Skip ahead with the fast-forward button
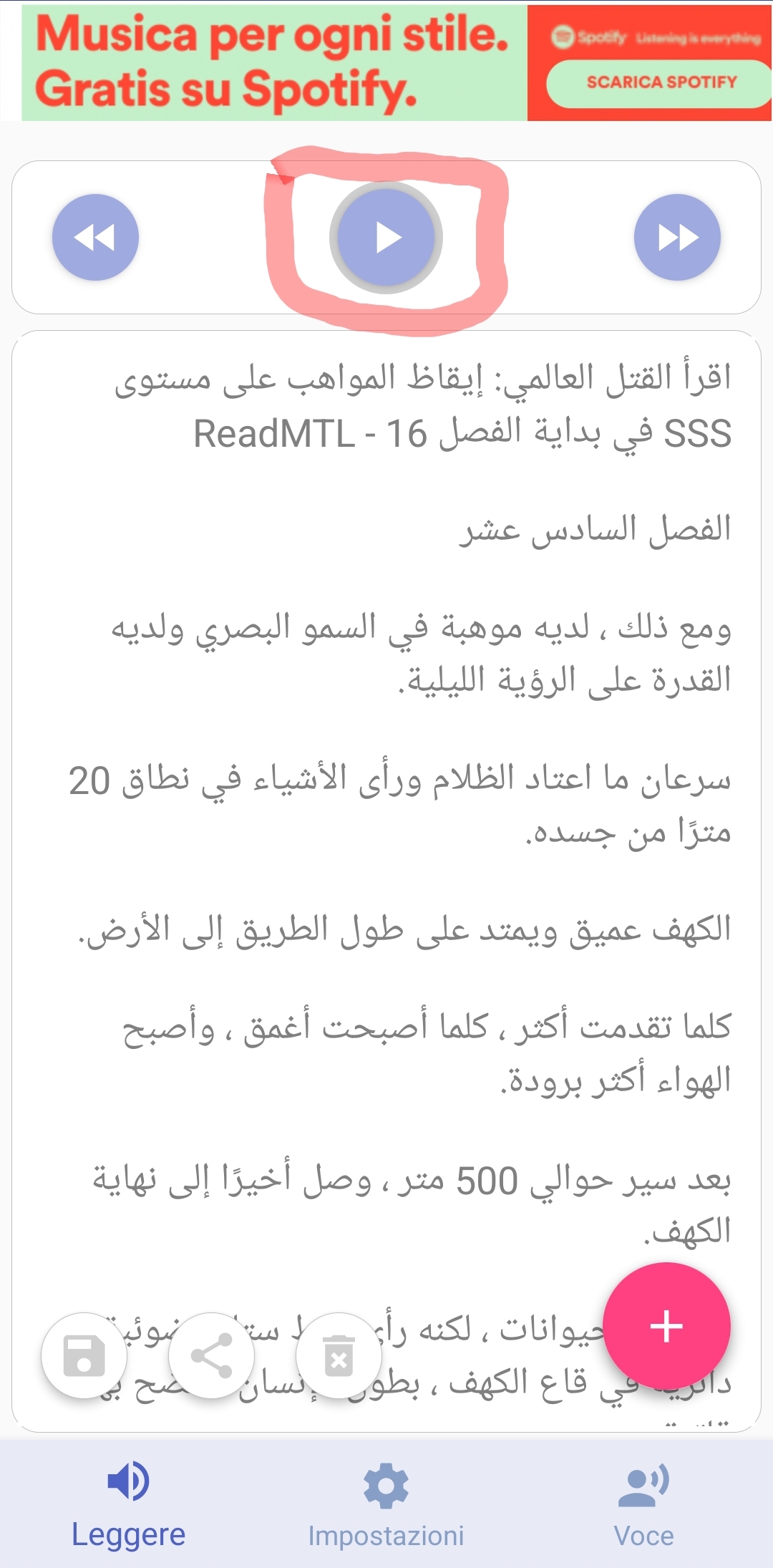 pyautogui.click(x=677, y=237)
